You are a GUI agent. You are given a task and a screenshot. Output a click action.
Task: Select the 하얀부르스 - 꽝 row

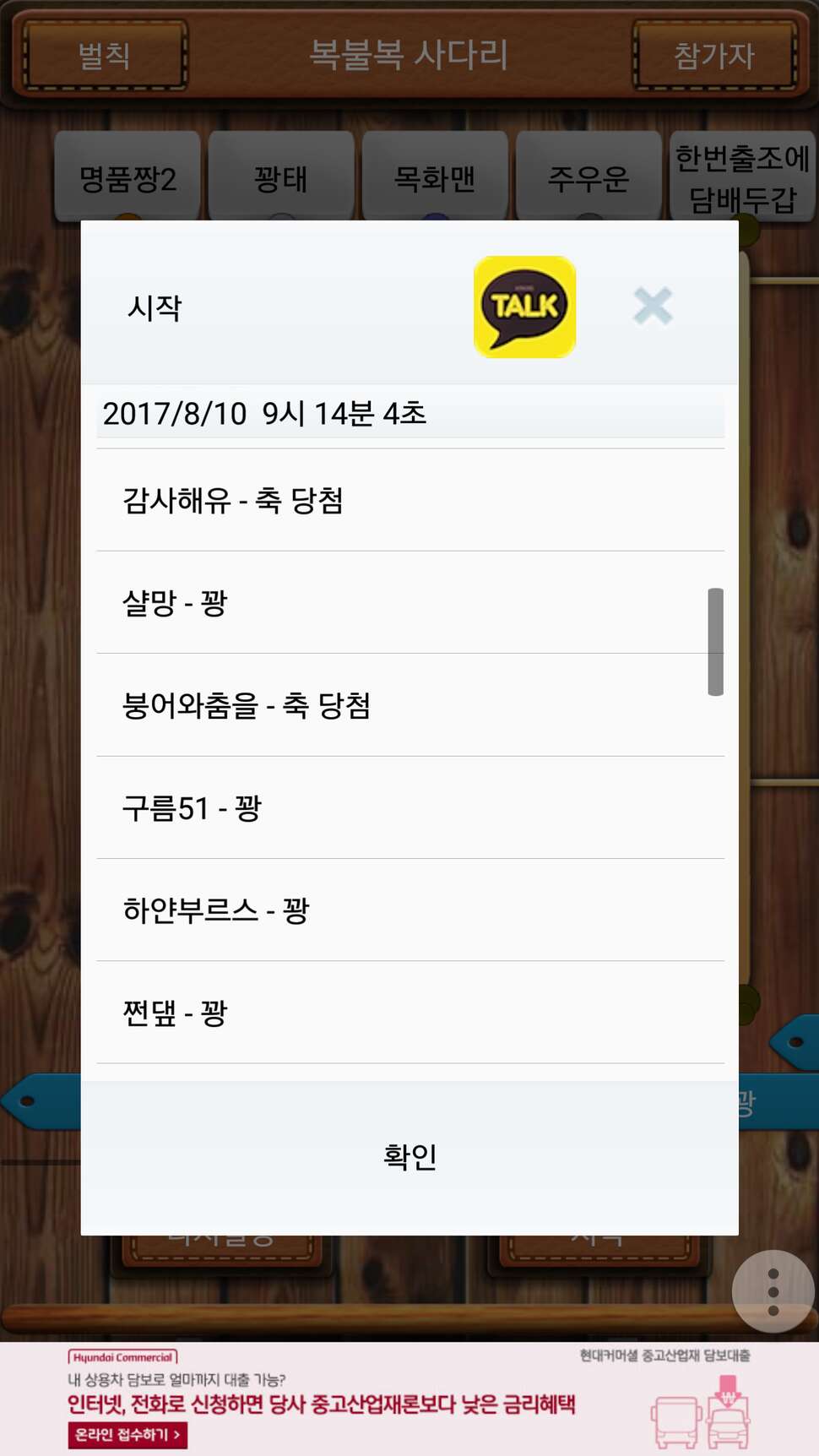tap(410, 910)
